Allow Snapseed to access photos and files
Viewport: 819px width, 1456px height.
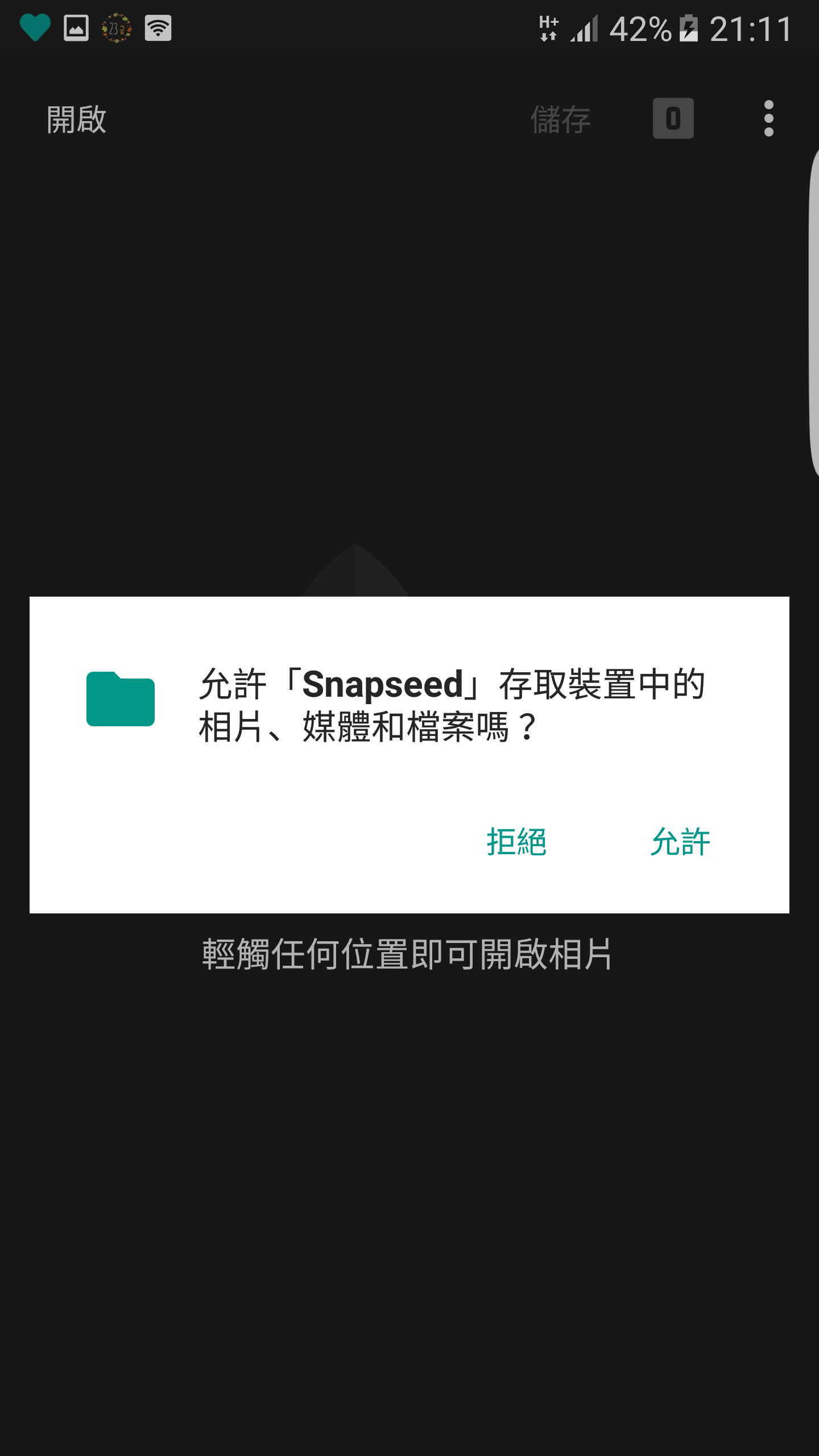coord(680,842)
